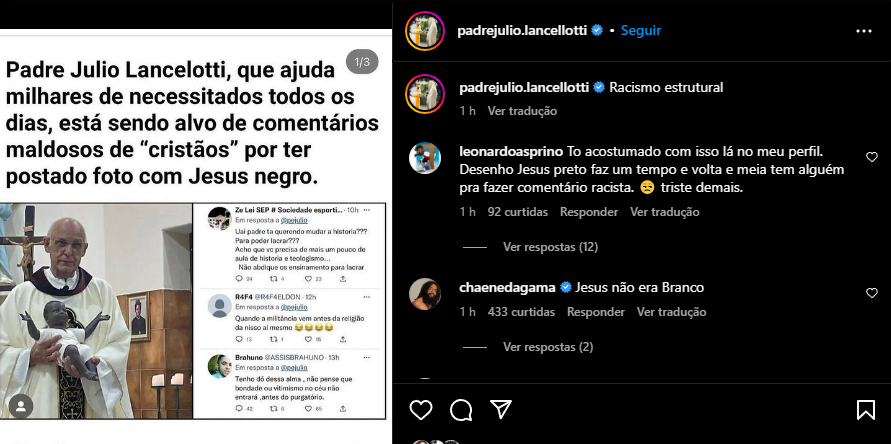Image resolution: width=891 pixels, height=444 pixels.
Task: Open the tagged people icon on photo
Action: 20,405
